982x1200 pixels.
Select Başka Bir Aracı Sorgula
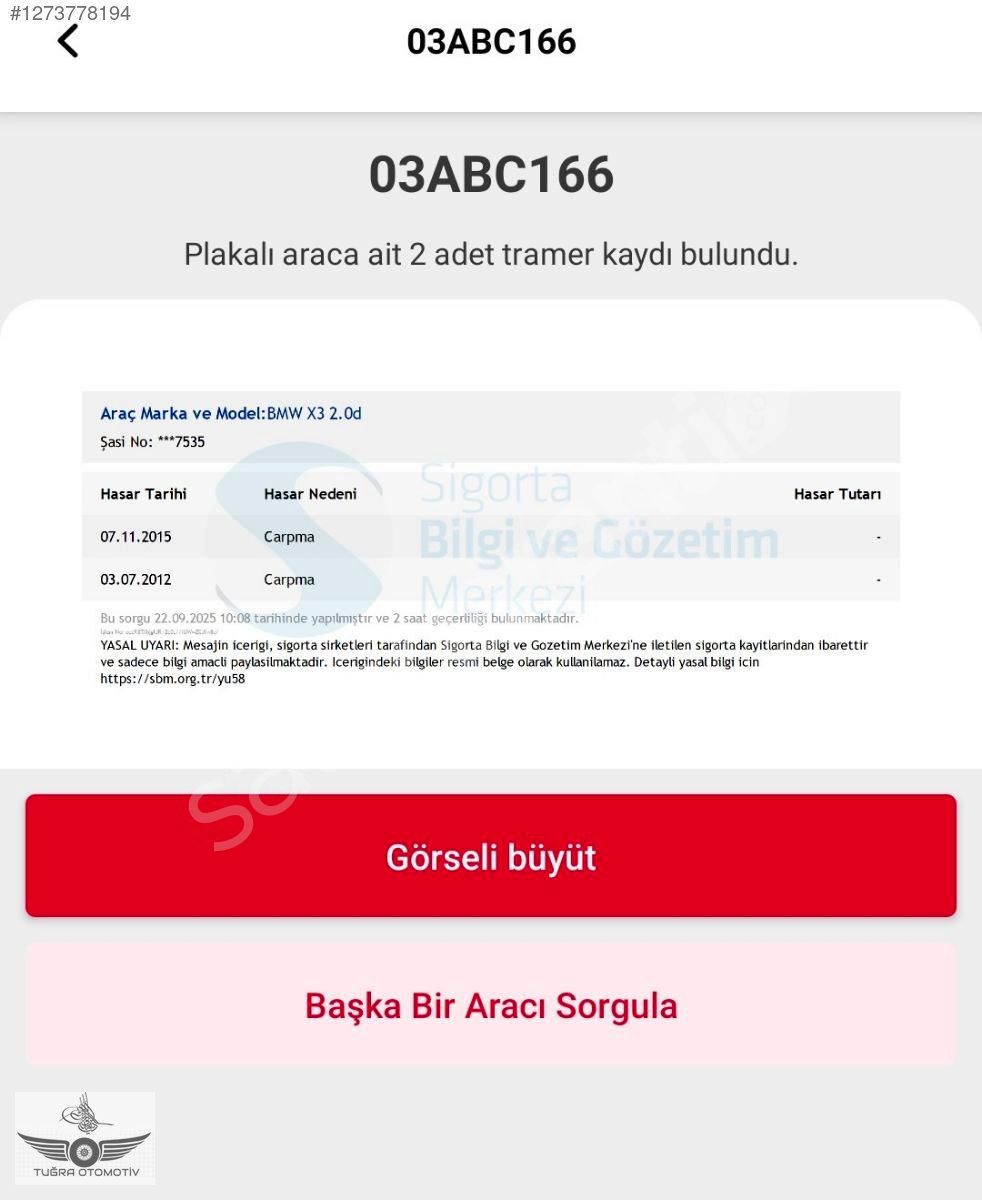tap(491, 1004)
